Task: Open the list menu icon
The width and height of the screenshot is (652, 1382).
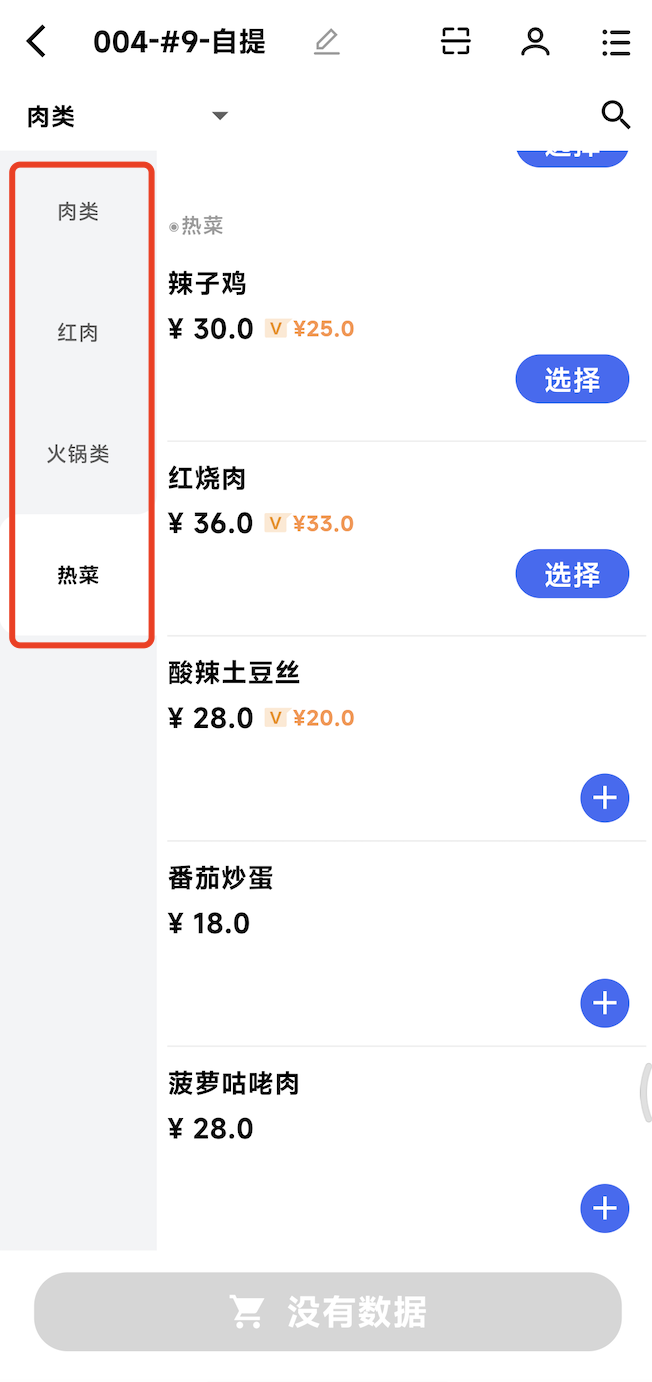Action: coord(616,42)
